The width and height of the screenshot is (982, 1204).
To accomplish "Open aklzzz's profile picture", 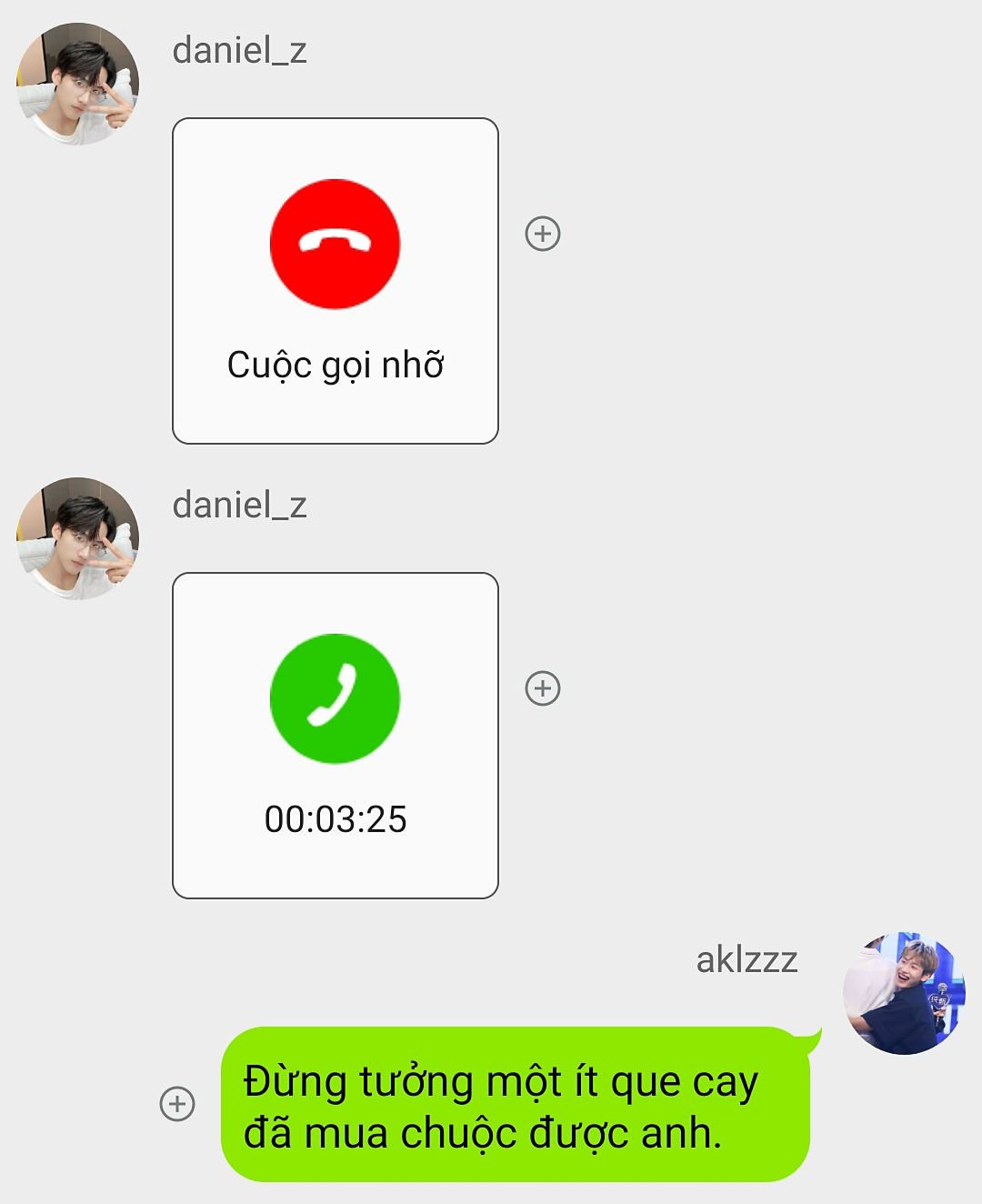I will [x=904, y=993].
